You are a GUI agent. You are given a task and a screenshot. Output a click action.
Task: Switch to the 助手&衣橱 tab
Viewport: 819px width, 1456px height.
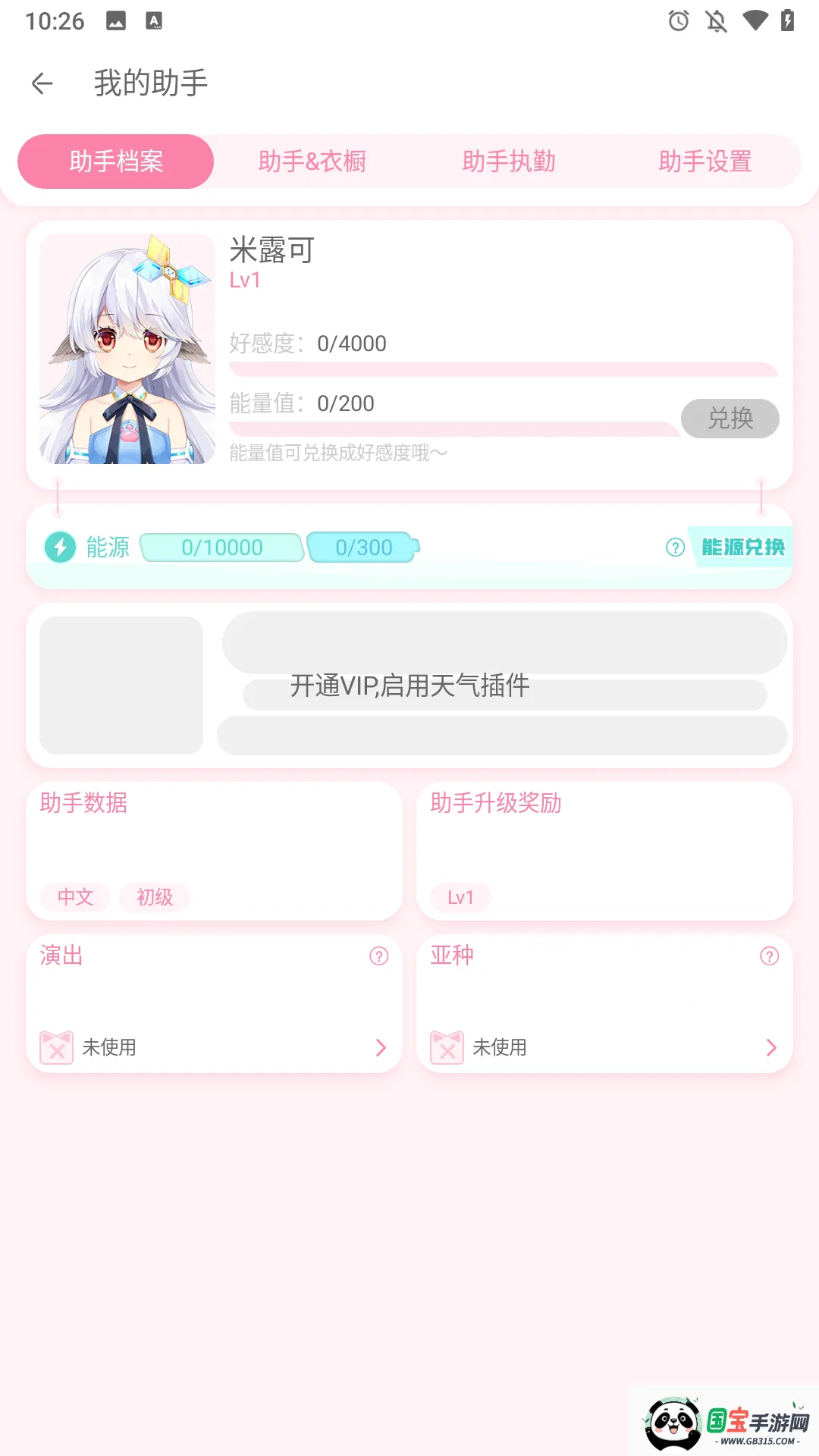pos(312,161)
